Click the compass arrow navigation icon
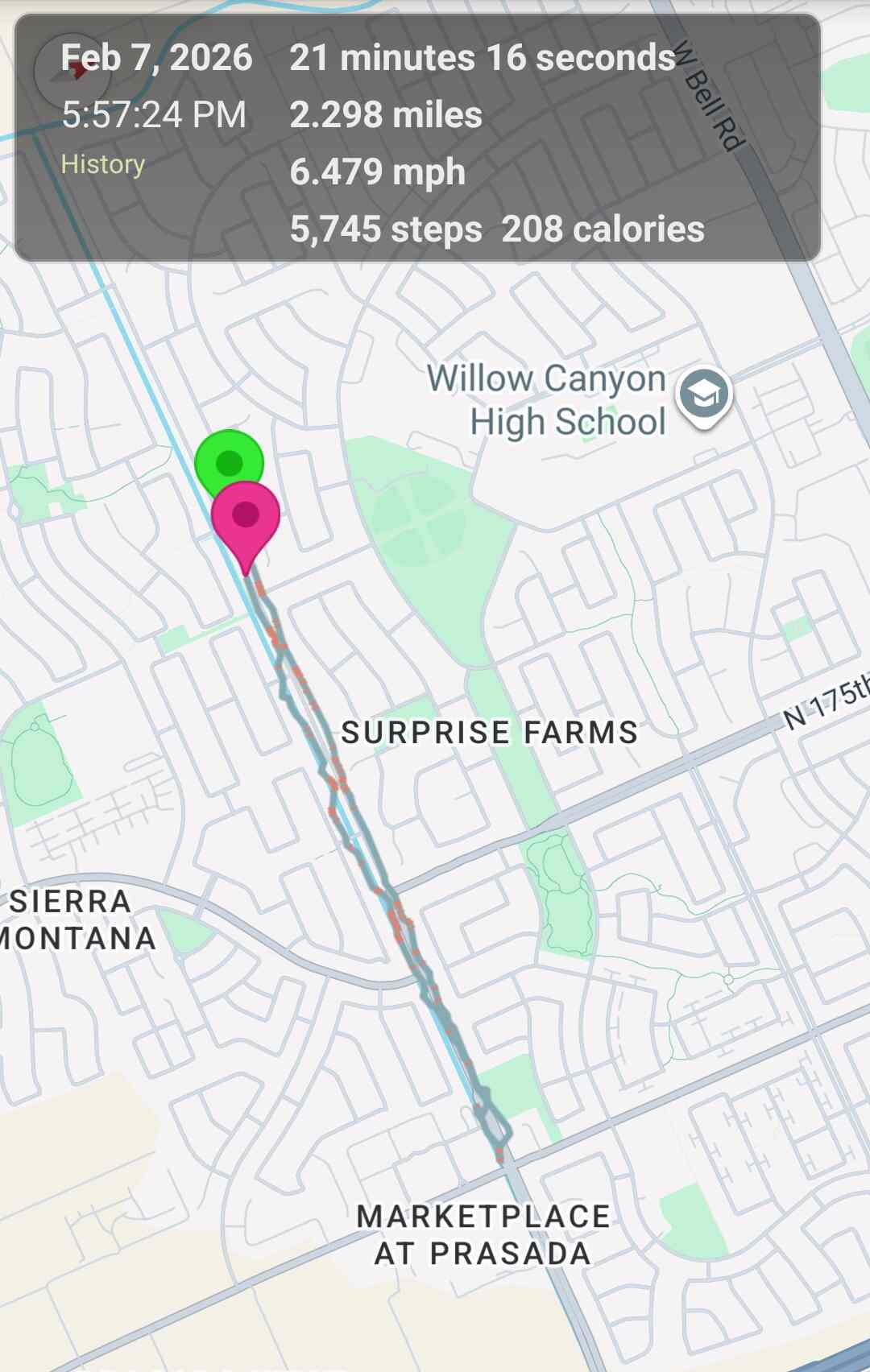Screen dimensions: 870x1372 [x=77, y=71]
